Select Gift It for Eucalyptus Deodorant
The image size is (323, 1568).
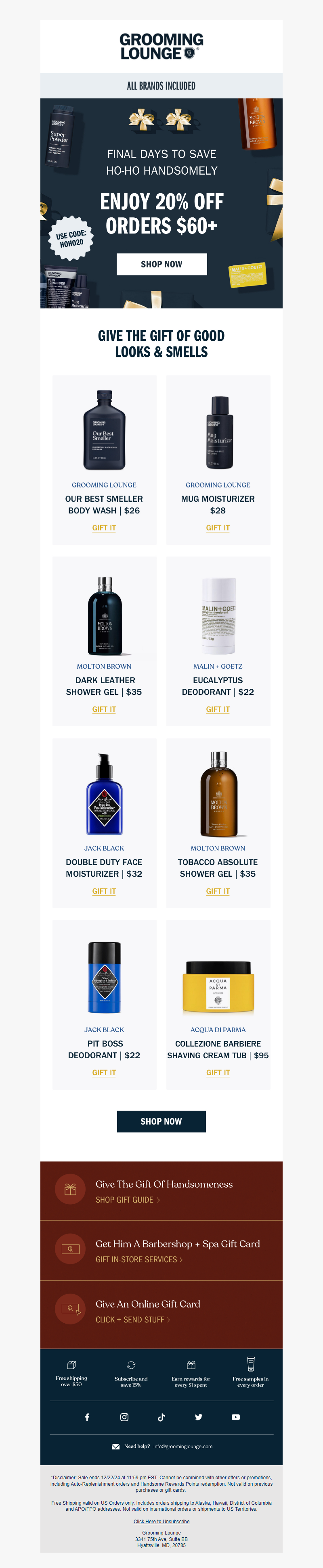coord(218,709)
